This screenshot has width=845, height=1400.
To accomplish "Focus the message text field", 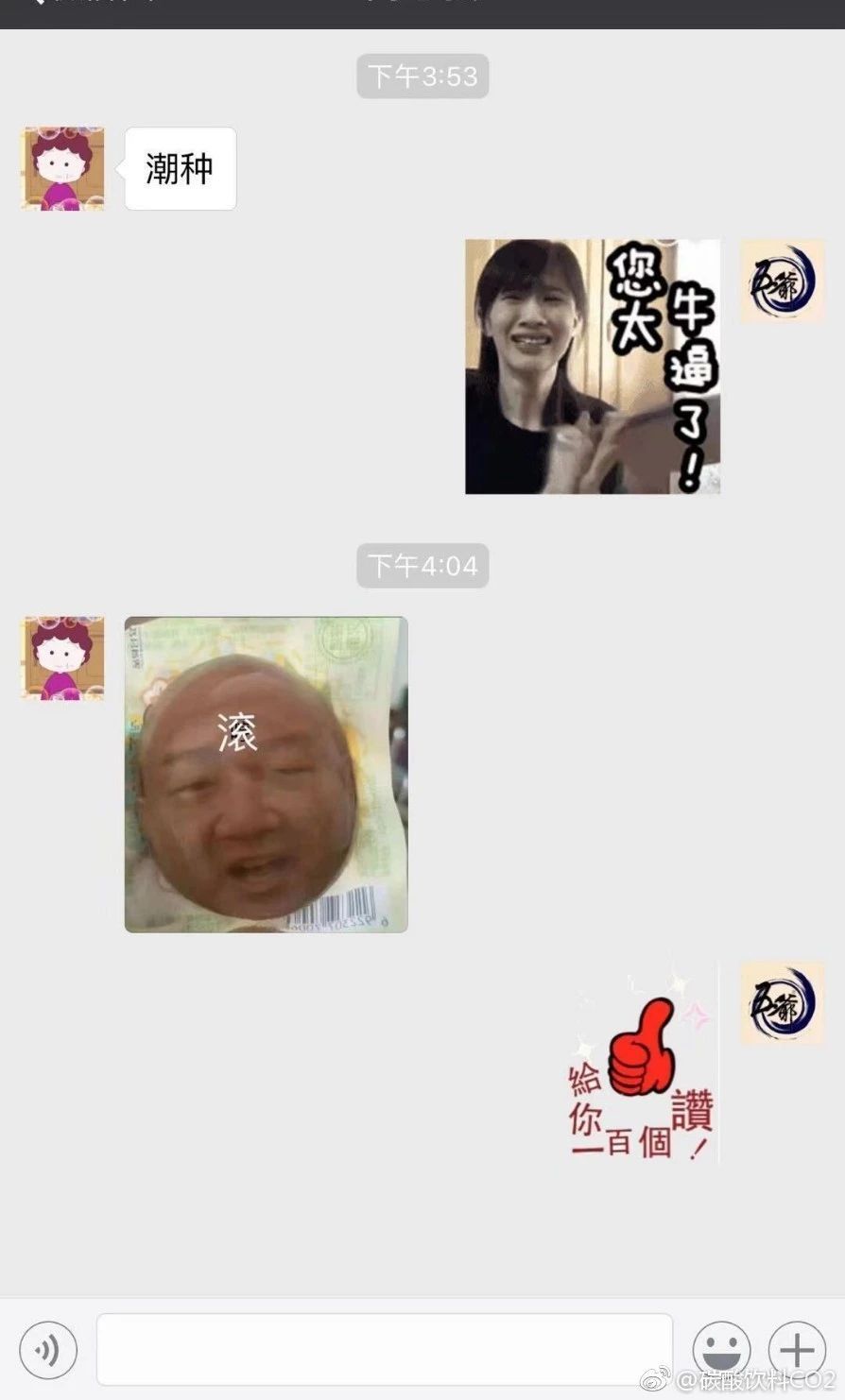I will tap(384, 1350).
